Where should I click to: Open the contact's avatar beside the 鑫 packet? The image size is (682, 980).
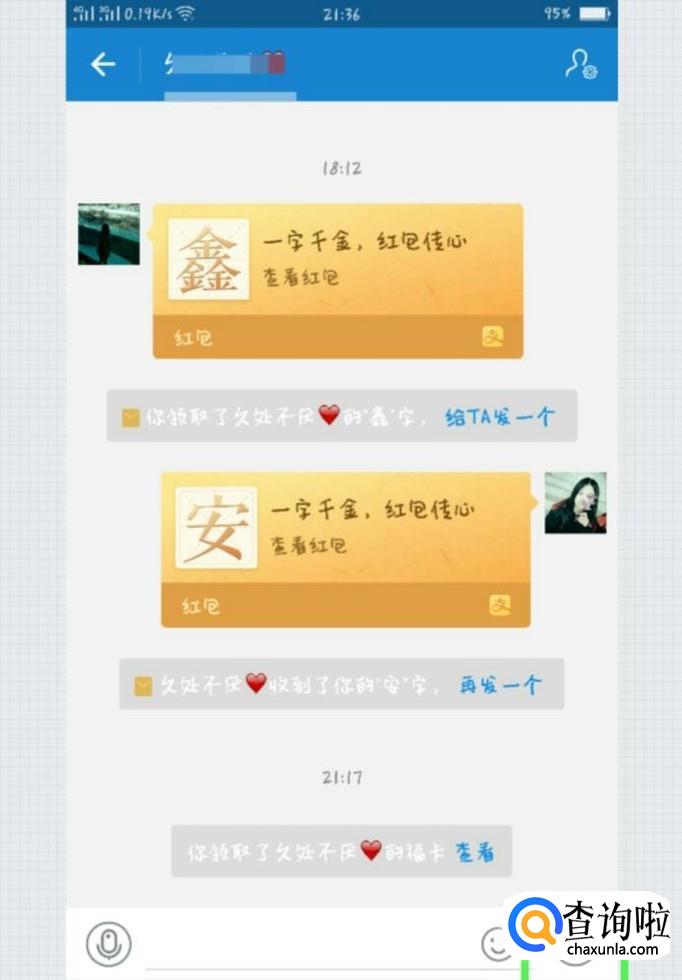108,233
